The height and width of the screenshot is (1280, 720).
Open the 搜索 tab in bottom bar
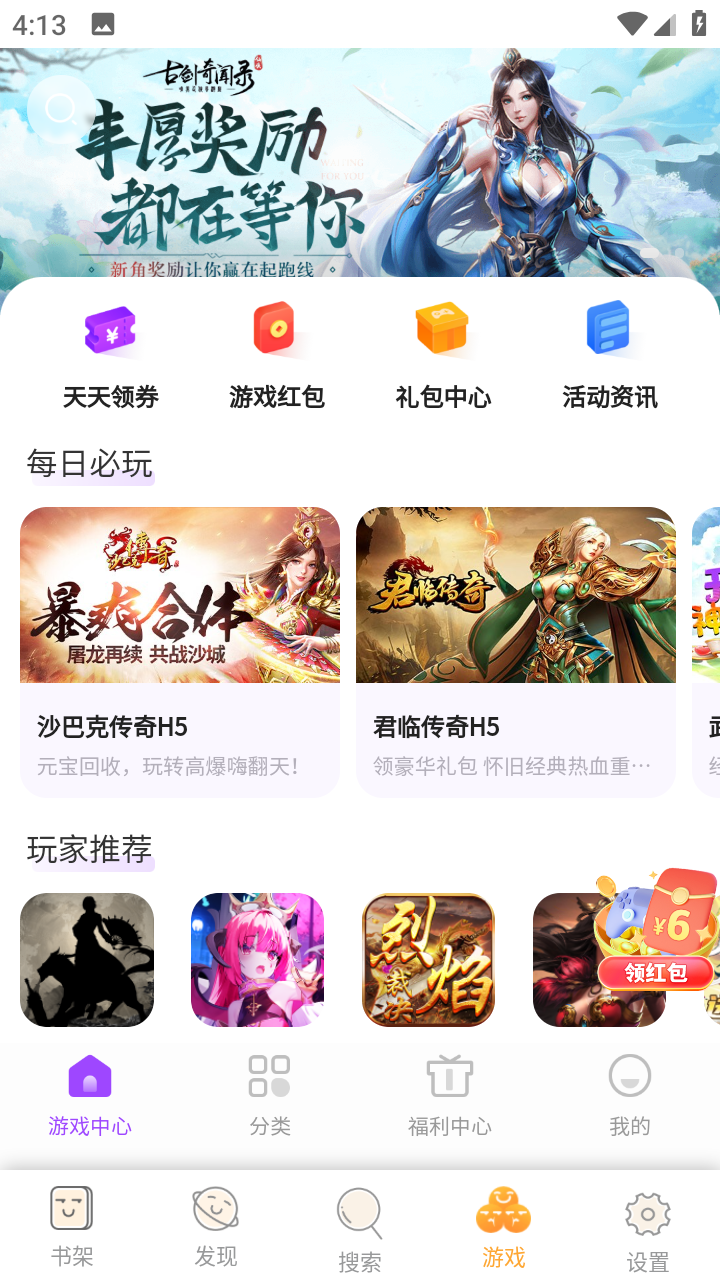pyautogui.click(x=360, y=1229)
